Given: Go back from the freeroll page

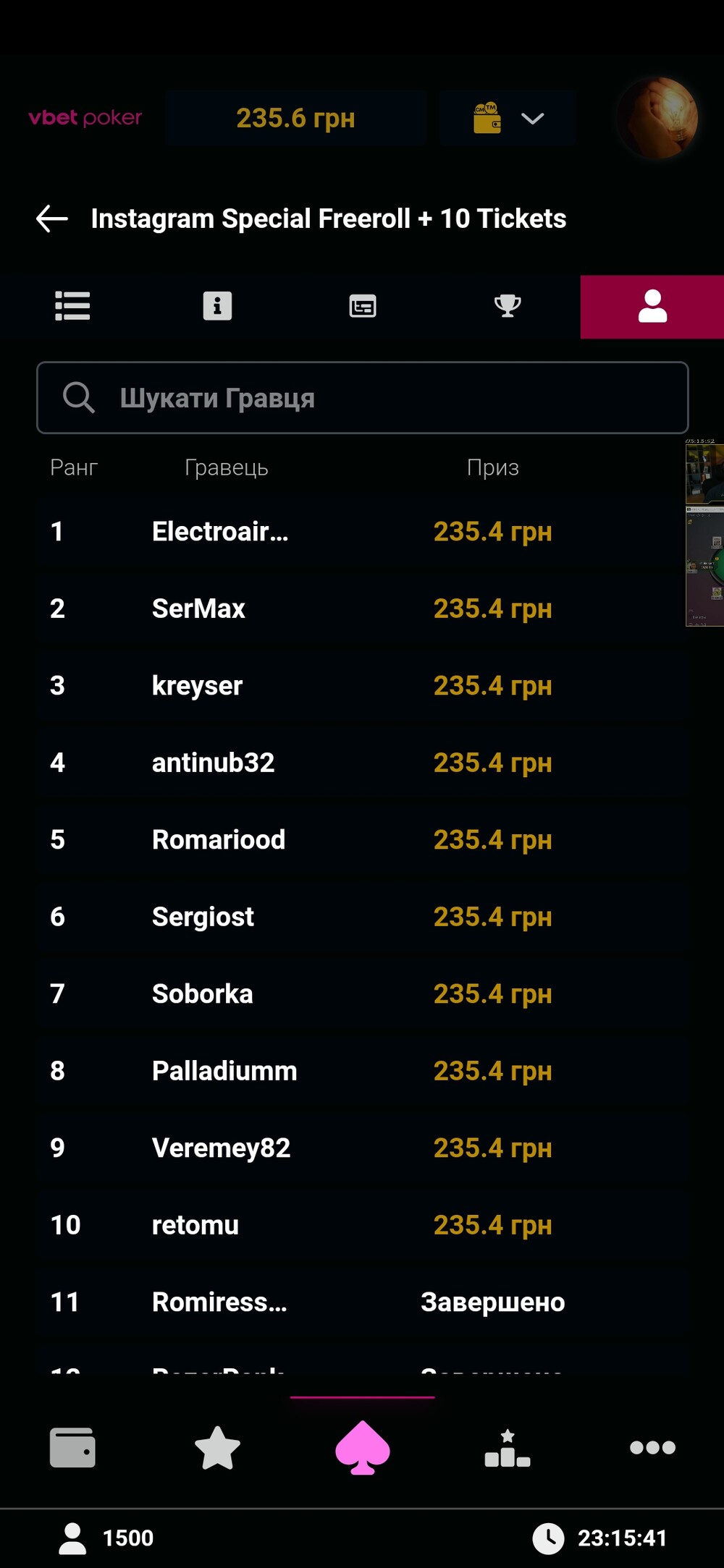Looking at the screenshot, I should 52,219.
